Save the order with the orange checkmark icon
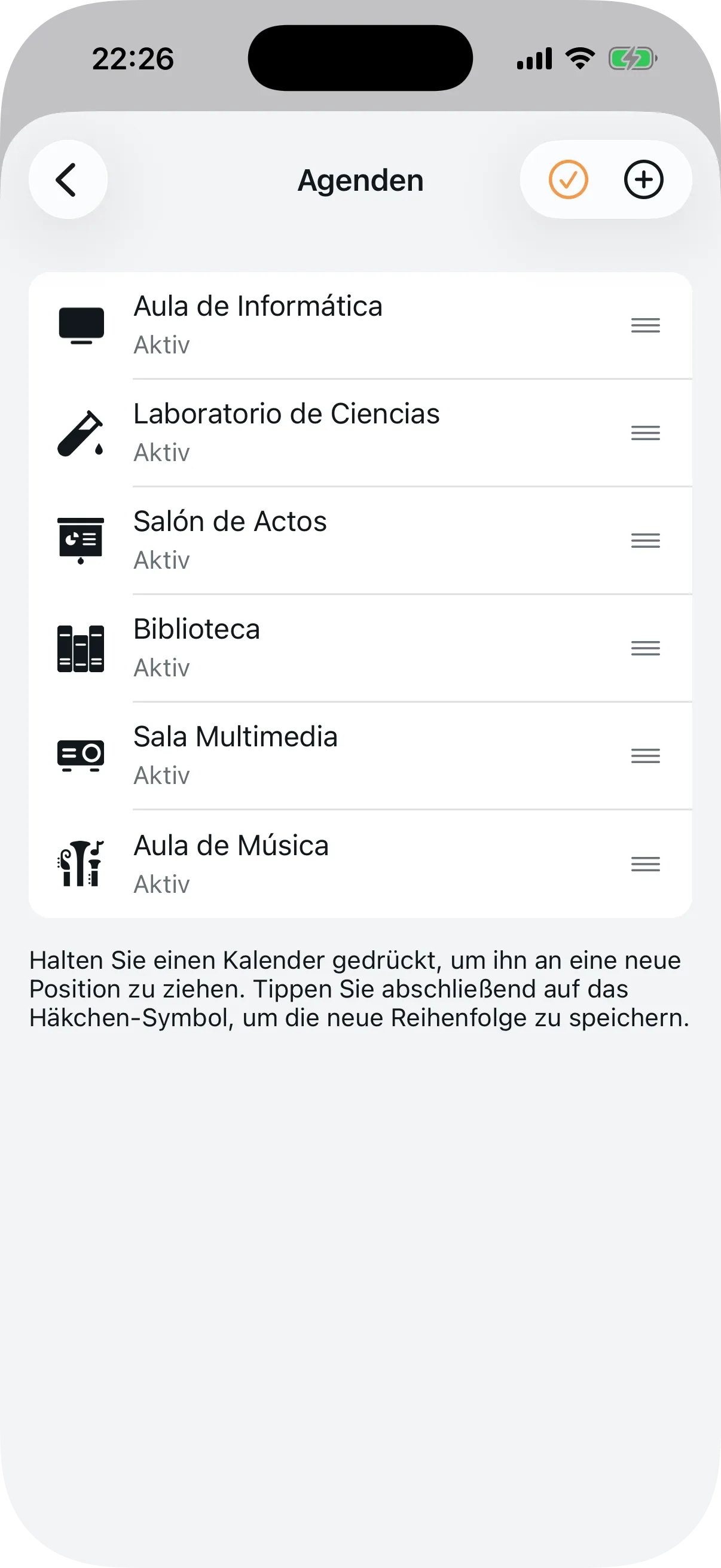The height and width of the screenshot is (1568, 721). click(x=567, y=179)
